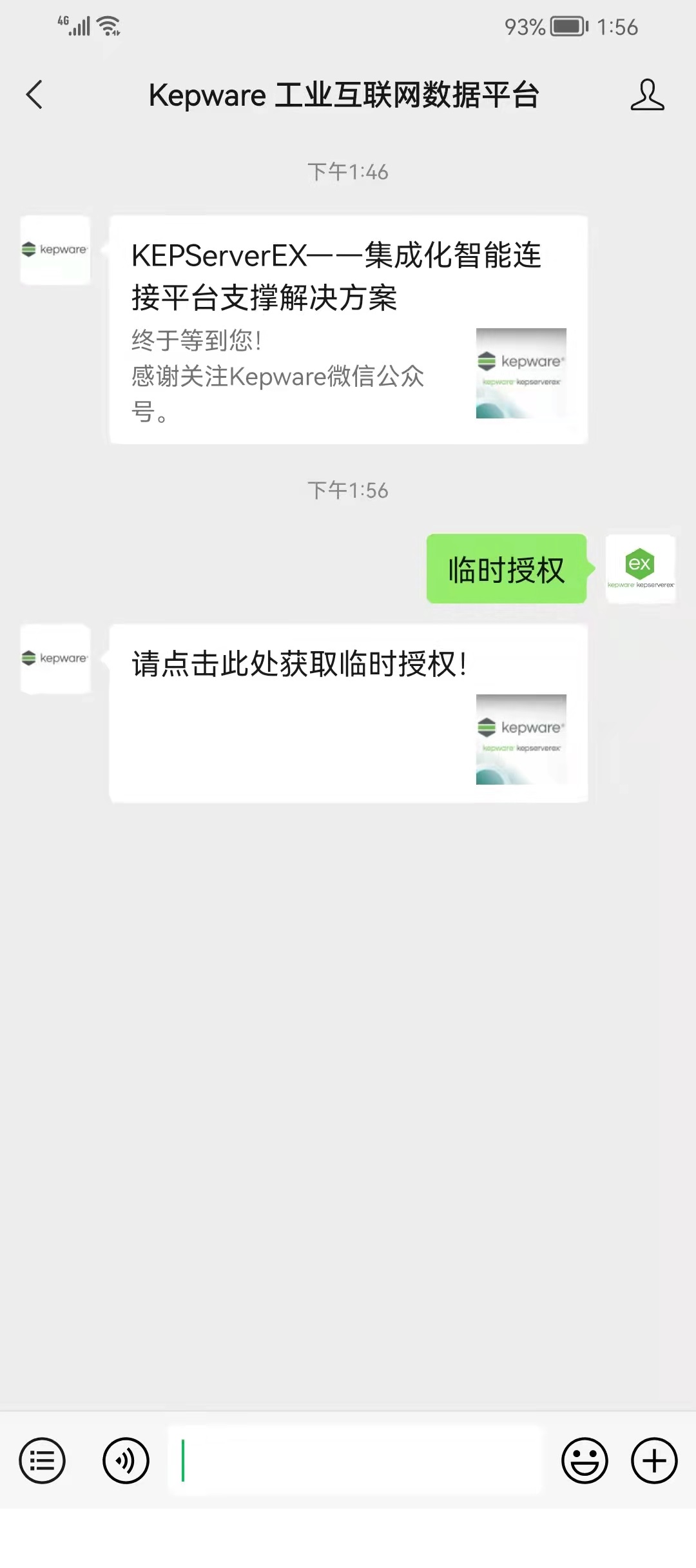Image resolution: width=696 pixels, height=1568 pixels.
Task: Open the KEPServerEX集成化智能连接平台 article card
Action: tap(348, 329)
